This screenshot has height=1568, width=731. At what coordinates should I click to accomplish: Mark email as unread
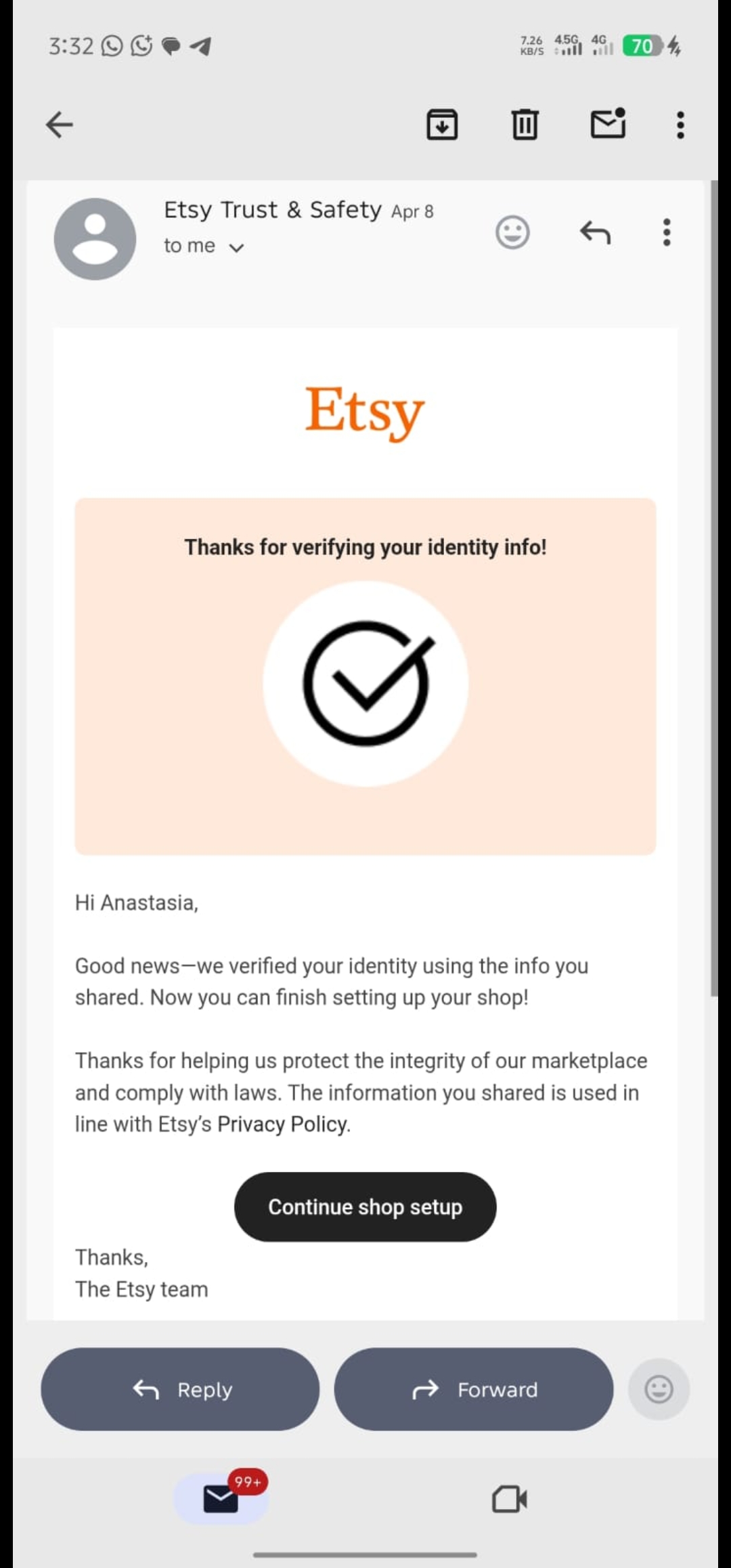click(x=608, y=123)
